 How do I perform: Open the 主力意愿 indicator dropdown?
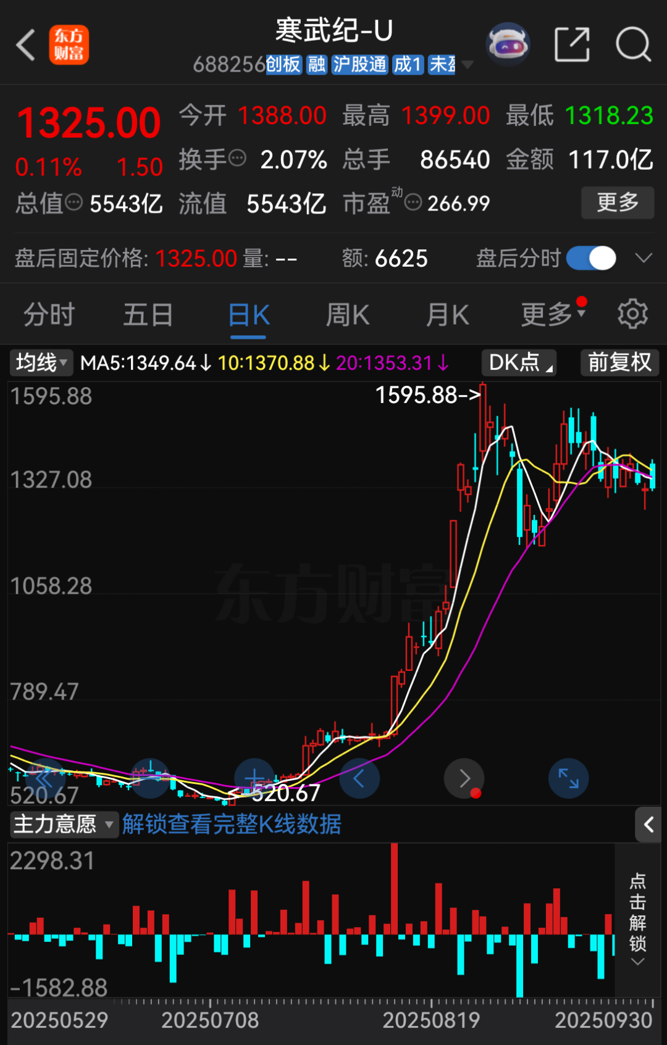point(63,824)
